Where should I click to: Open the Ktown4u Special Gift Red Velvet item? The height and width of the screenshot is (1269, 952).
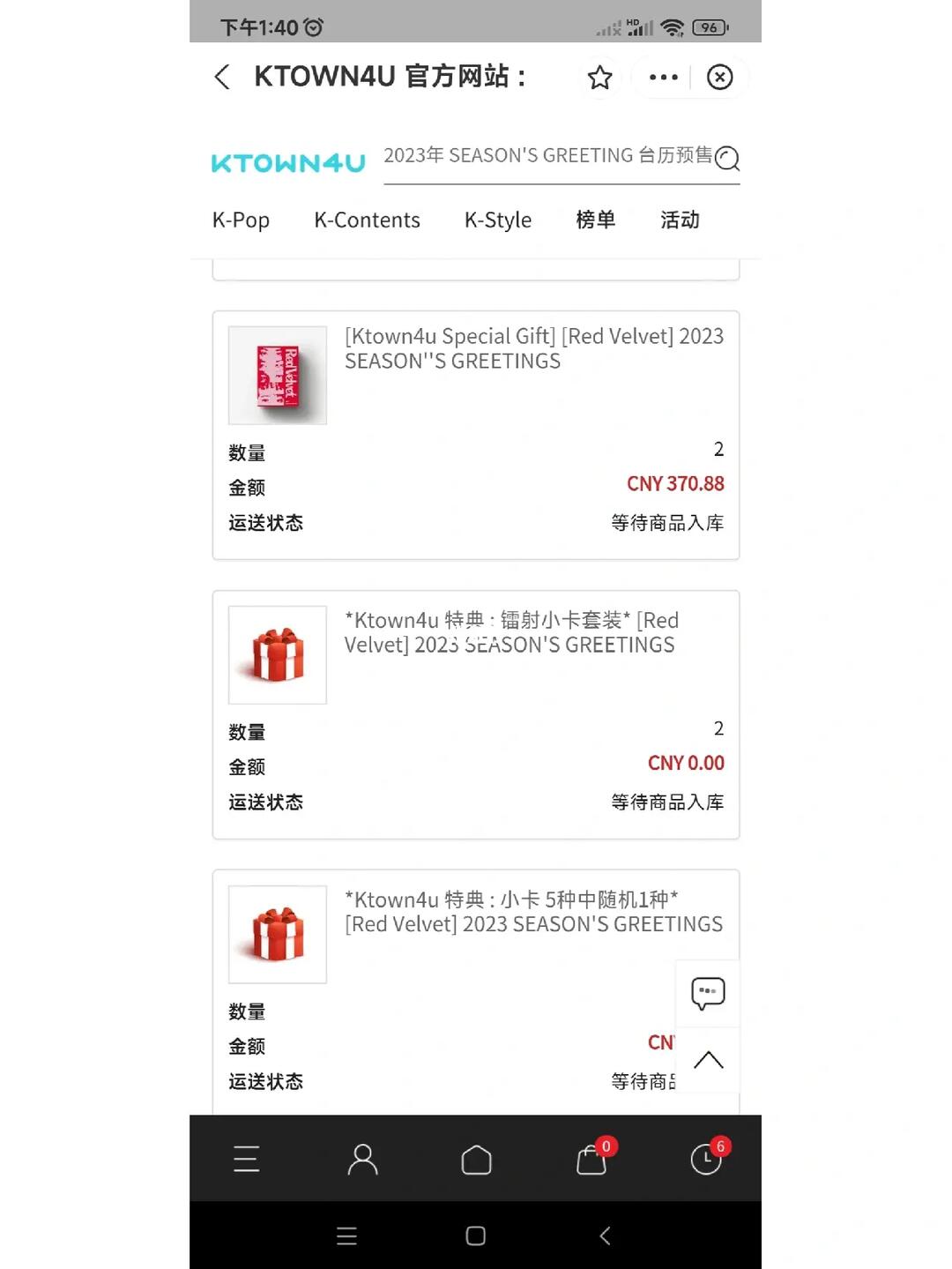(533, 348)
